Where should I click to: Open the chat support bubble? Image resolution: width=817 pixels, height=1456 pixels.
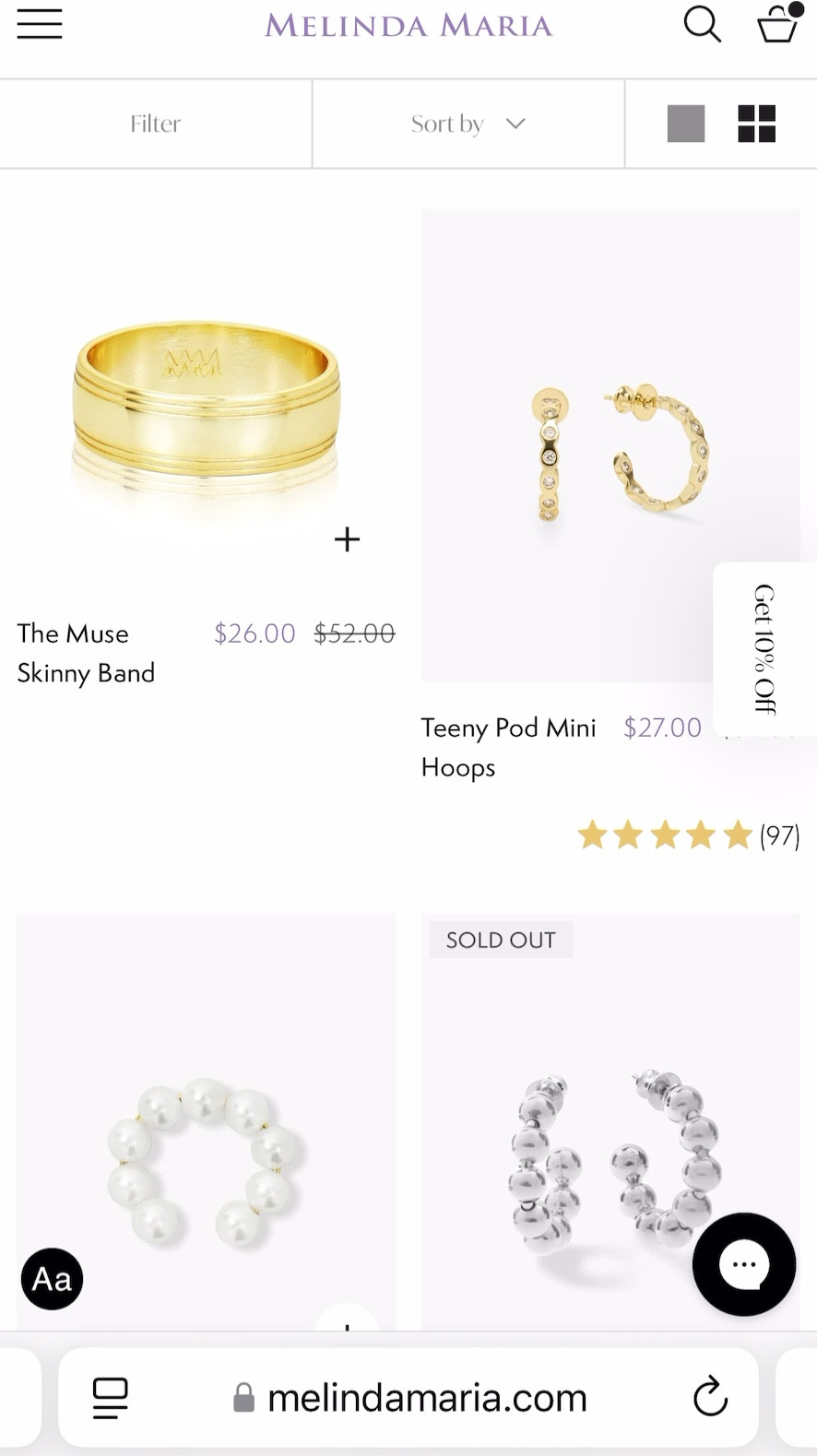tap(744, 1265)
